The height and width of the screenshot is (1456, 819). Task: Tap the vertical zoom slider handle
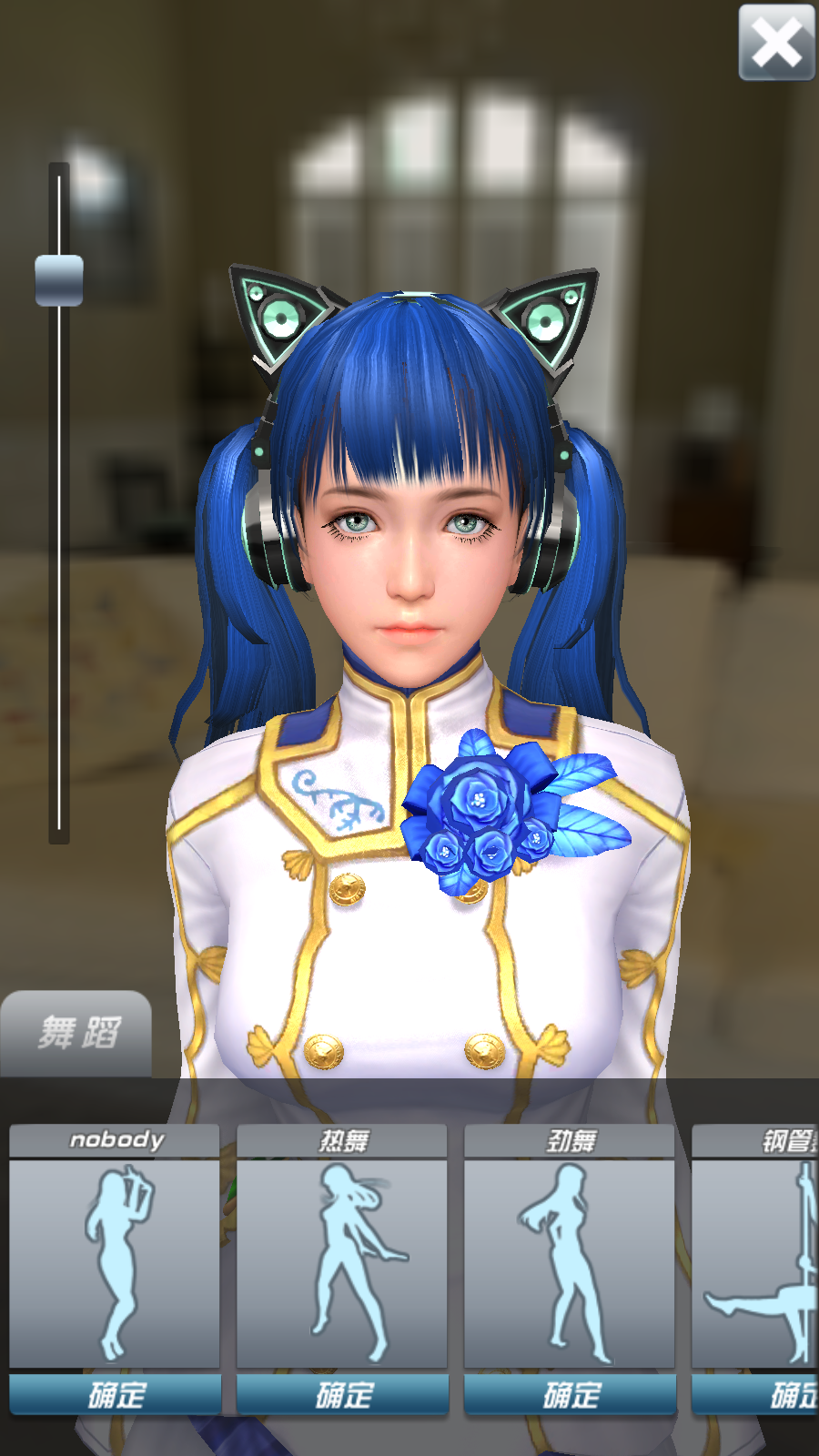(59, 279)
